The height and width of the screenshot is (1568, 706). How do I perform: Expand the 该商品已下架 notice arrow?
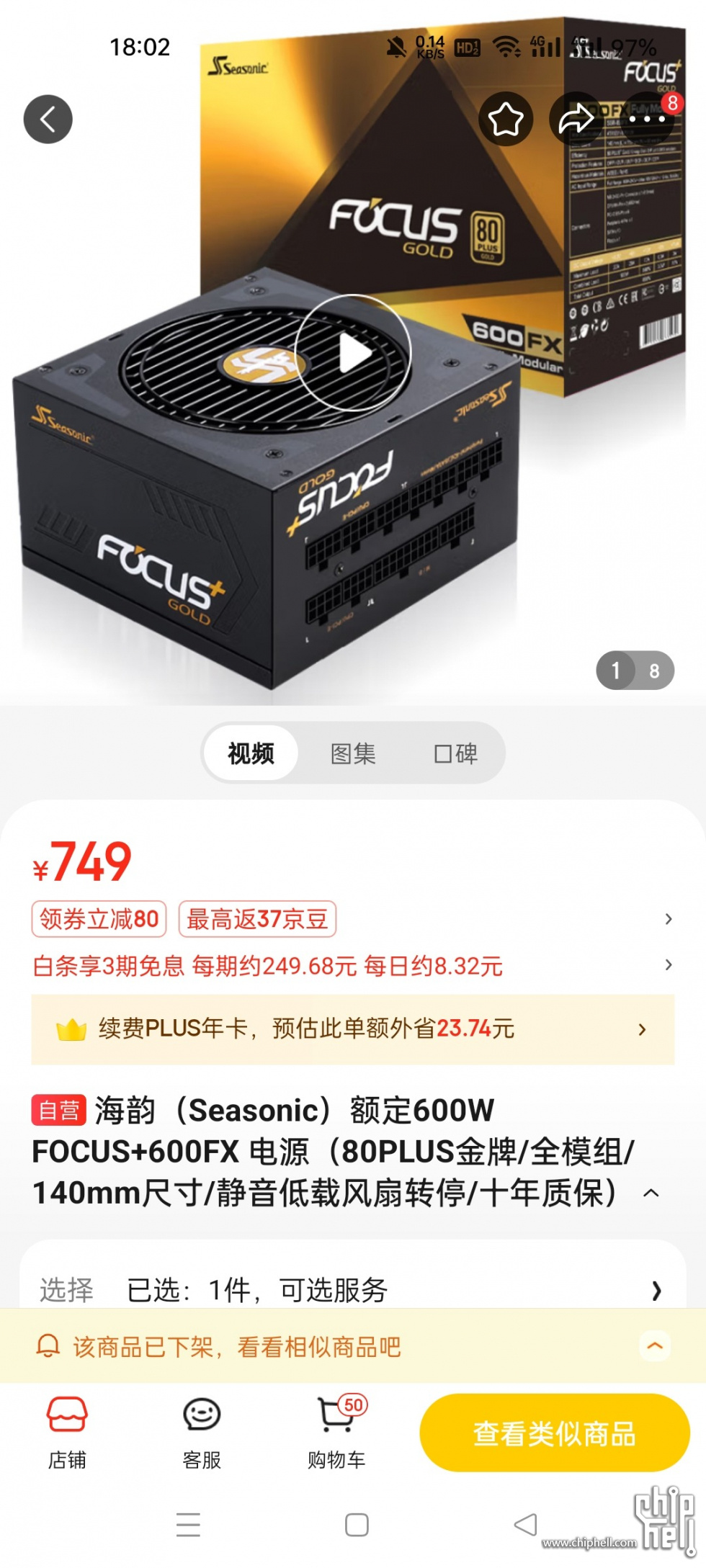click(x=655, y=1345)
